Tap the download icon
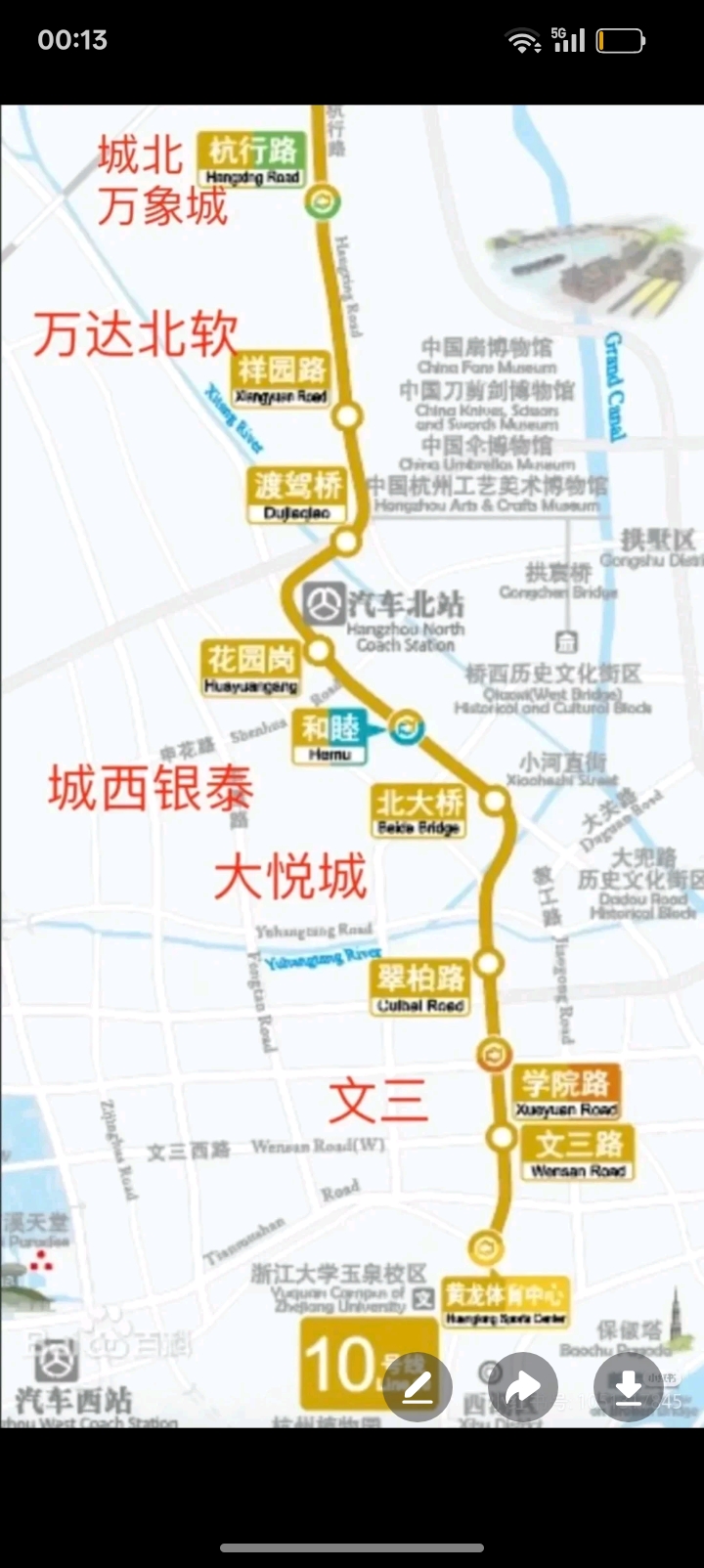Image resolution: width=704 pixels, height=1568 pixels. [629, 1387]
